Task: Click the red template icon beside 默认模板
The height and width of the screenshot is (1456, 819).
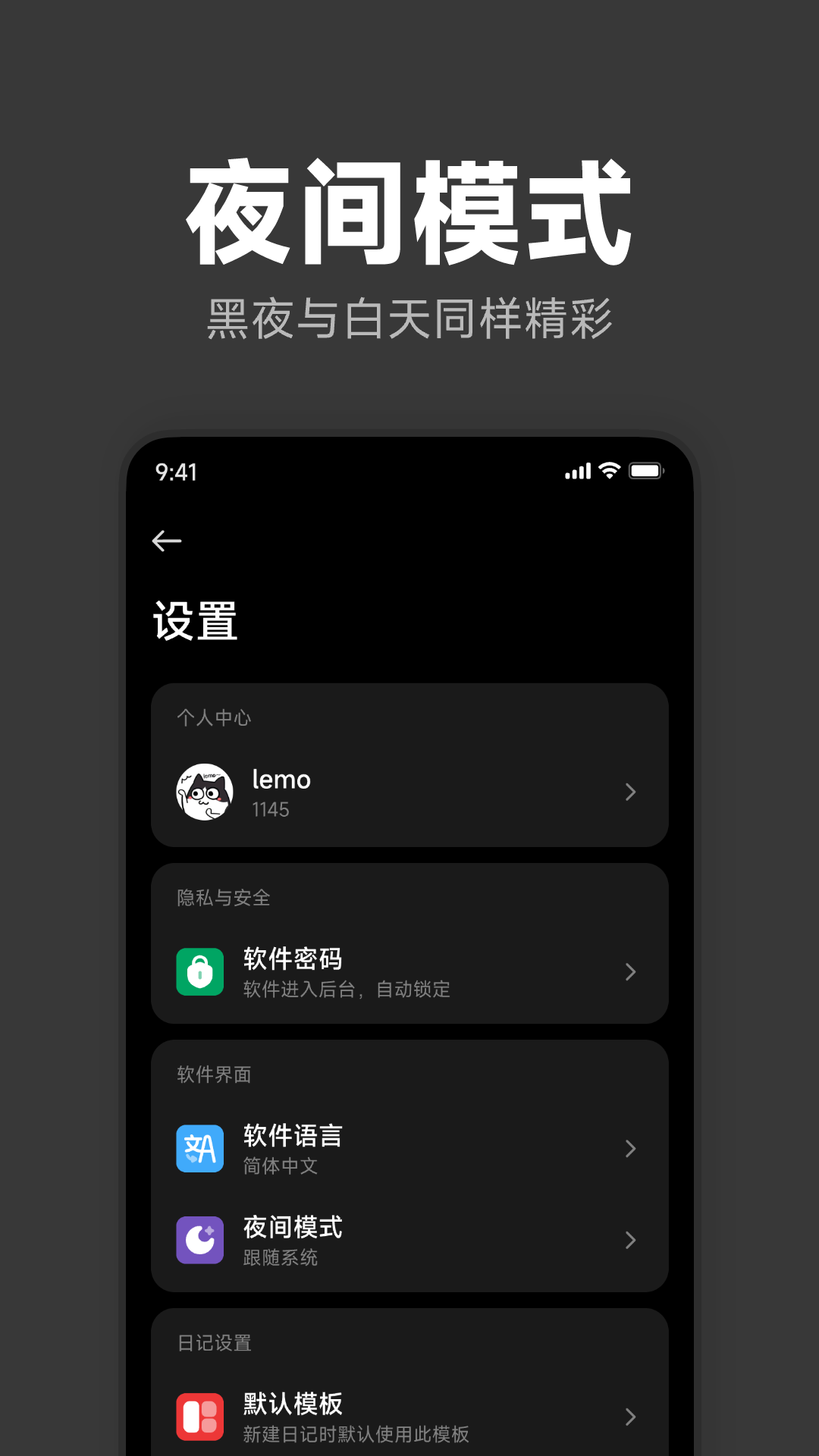Action: point(199,1417)
